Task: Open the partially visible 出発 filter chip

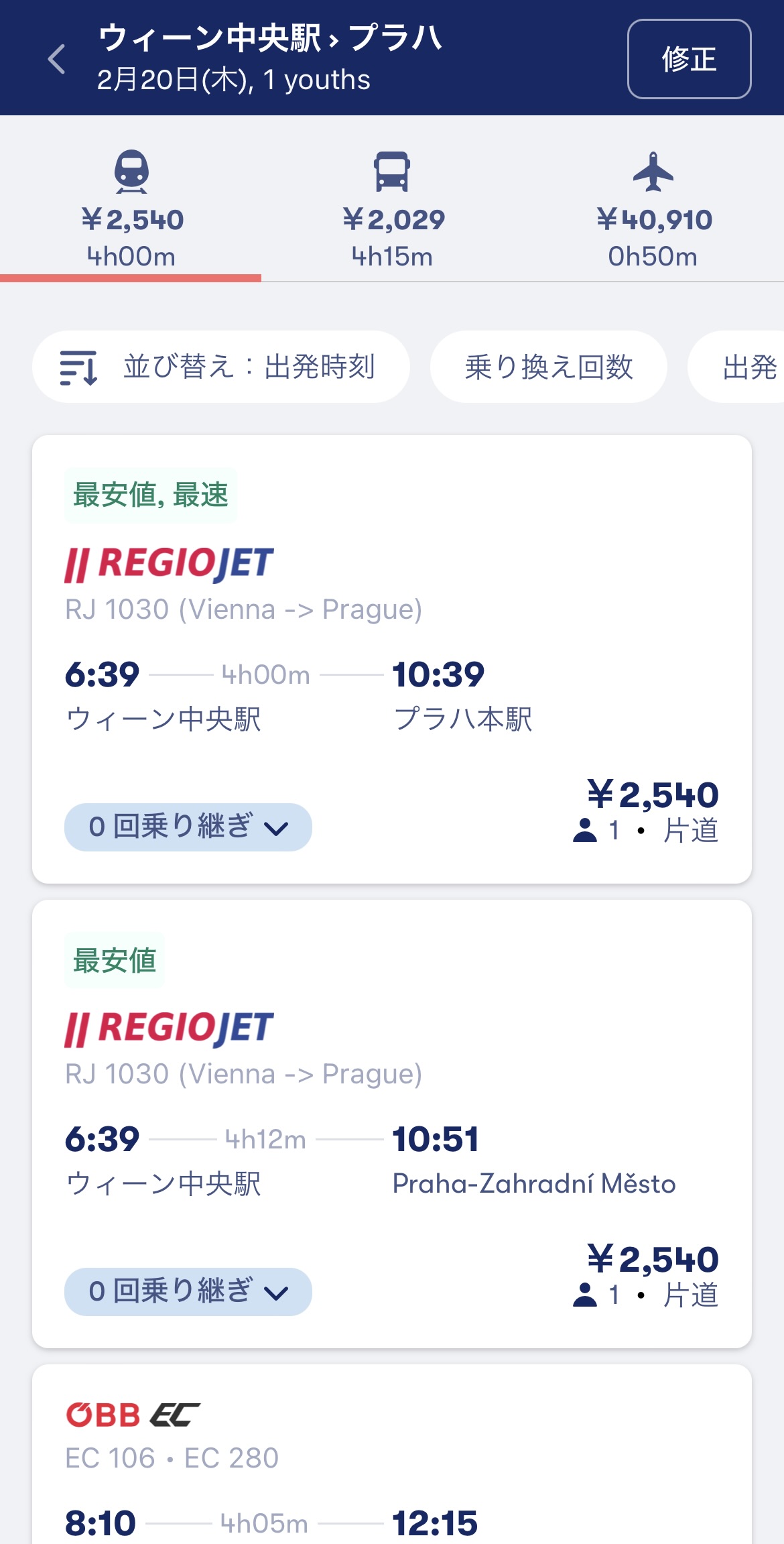Action: tap(737, 367)
